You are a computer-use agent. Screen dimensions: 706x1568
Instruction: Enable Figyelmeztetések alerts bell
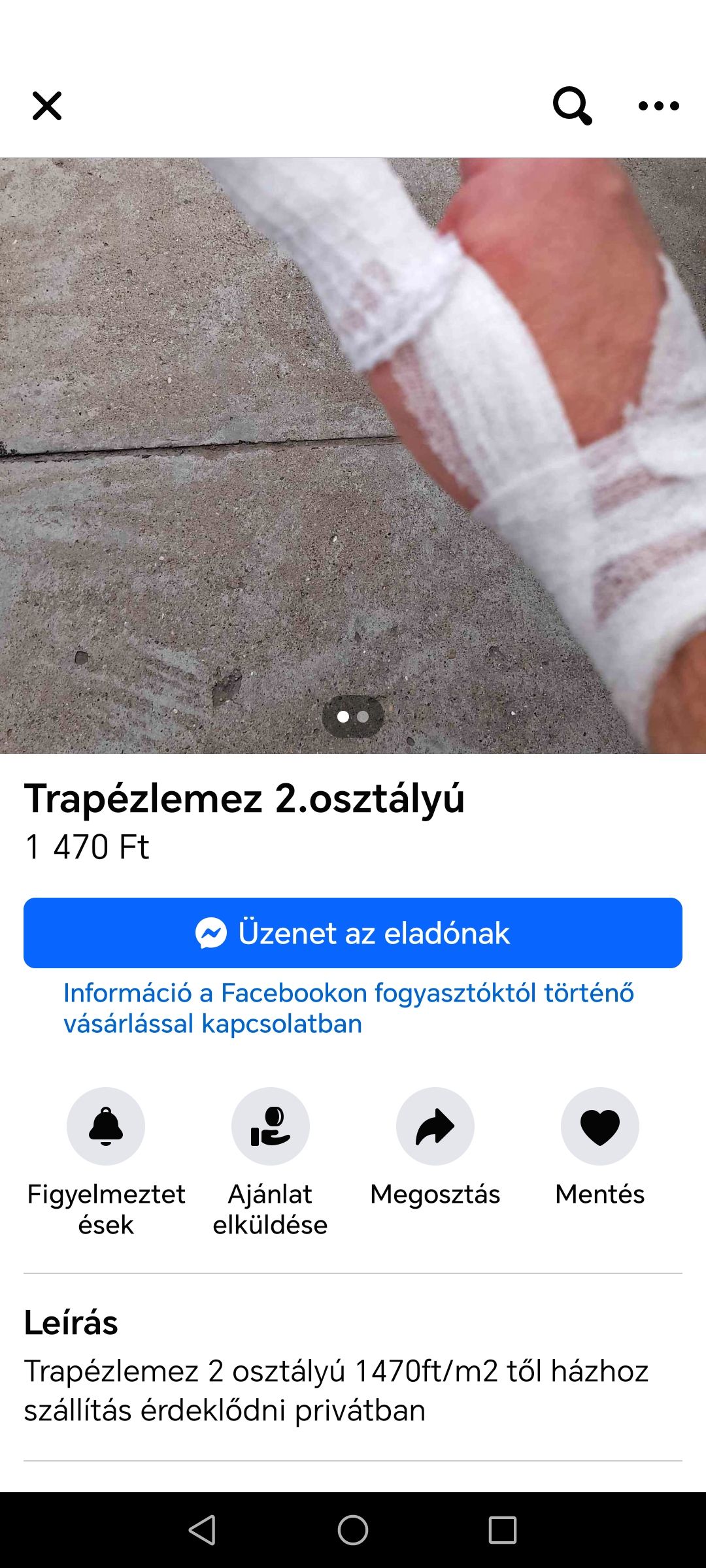(x=106, y=1126)
